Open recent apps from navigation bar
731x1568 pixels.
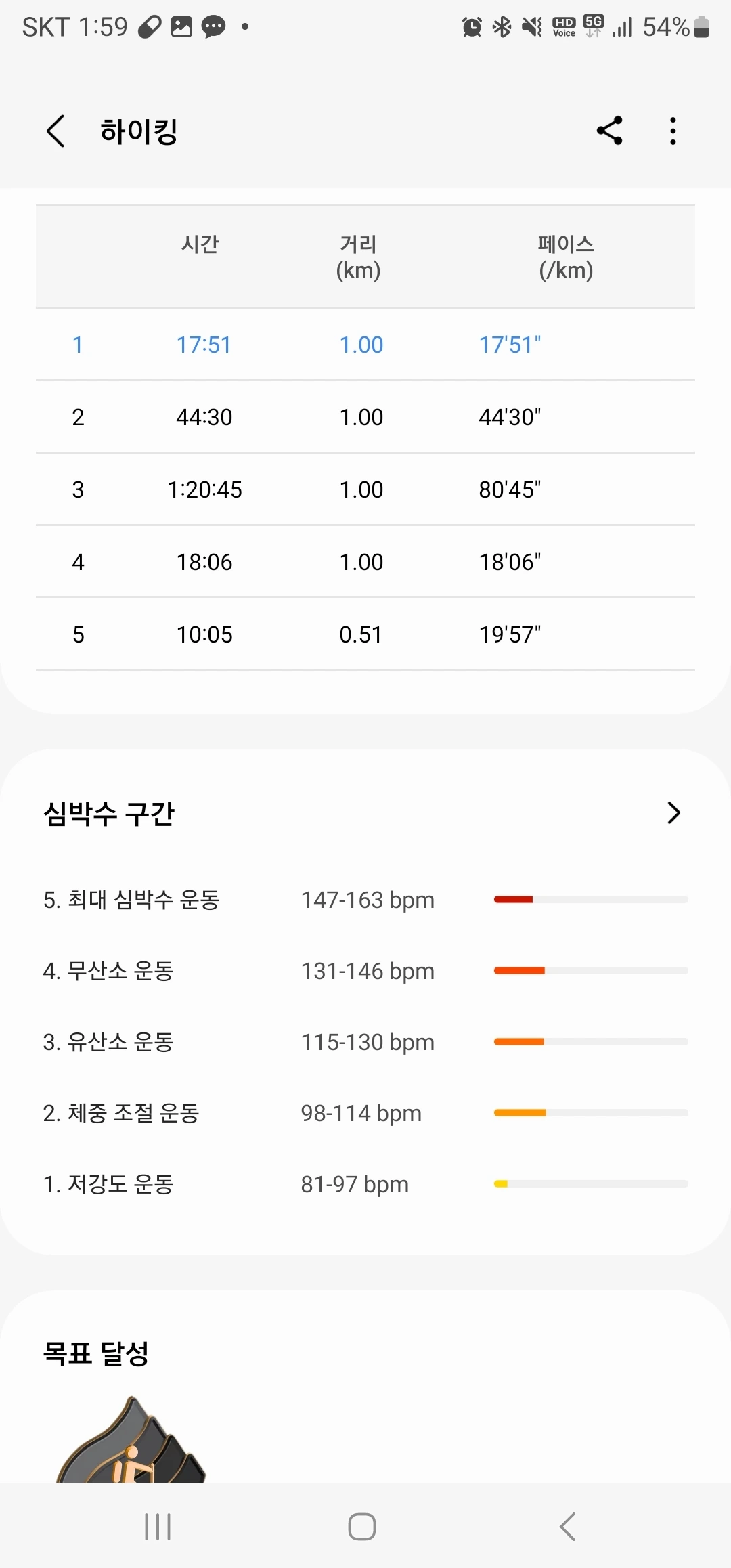tap(158, 1527)
